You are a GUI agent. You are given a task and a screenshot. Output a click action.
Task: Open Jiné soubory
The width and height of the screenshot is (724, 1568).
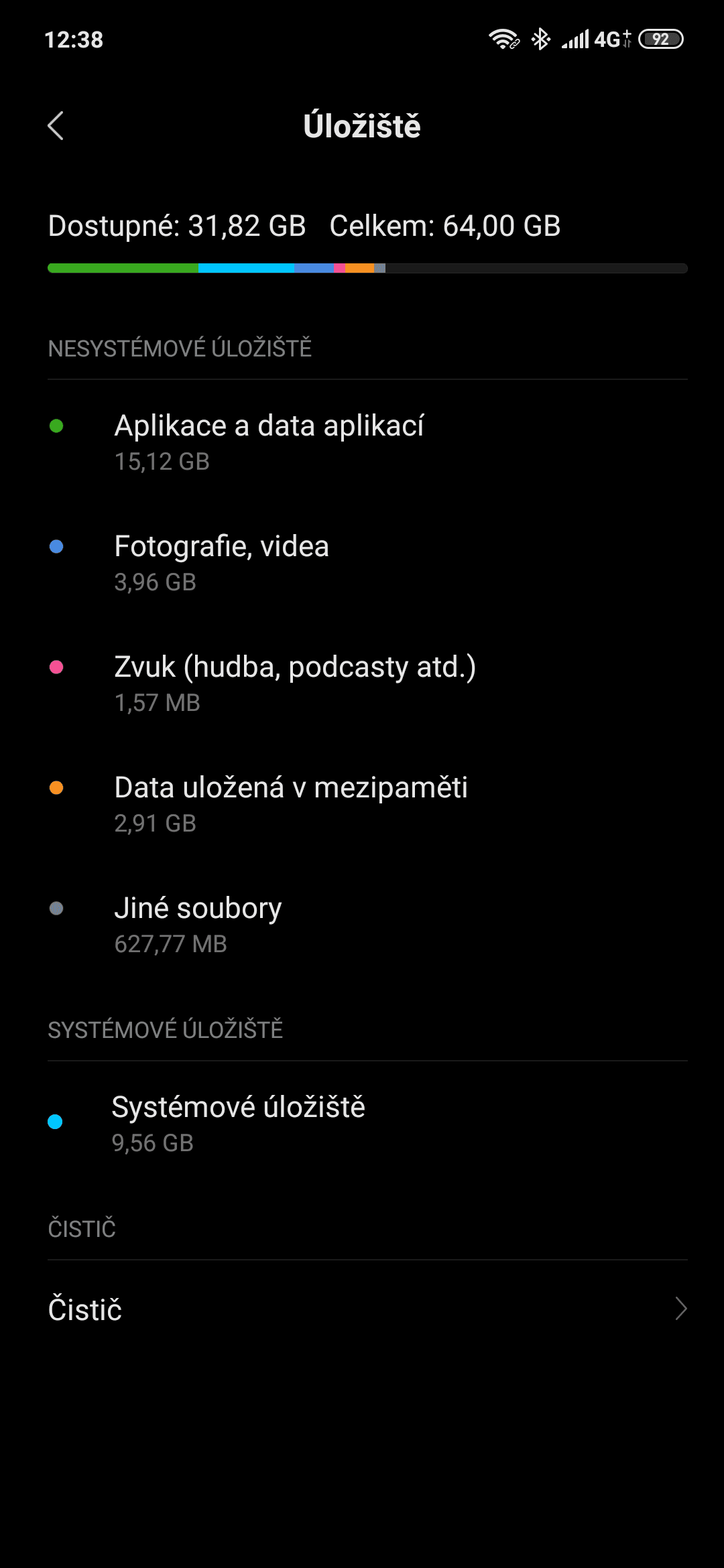[362, 925]
